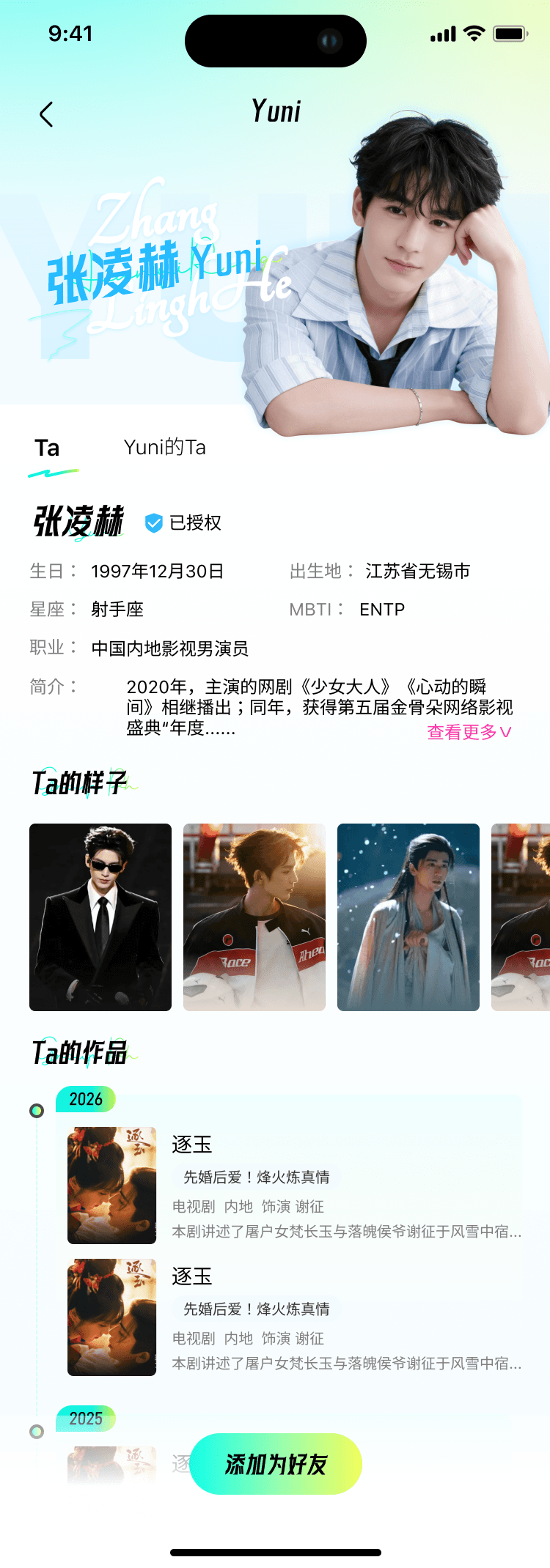Expand 查看更多 to read full bio
Image resolution: width=550 pixels, height=1568 pixels.
point(468,731)
